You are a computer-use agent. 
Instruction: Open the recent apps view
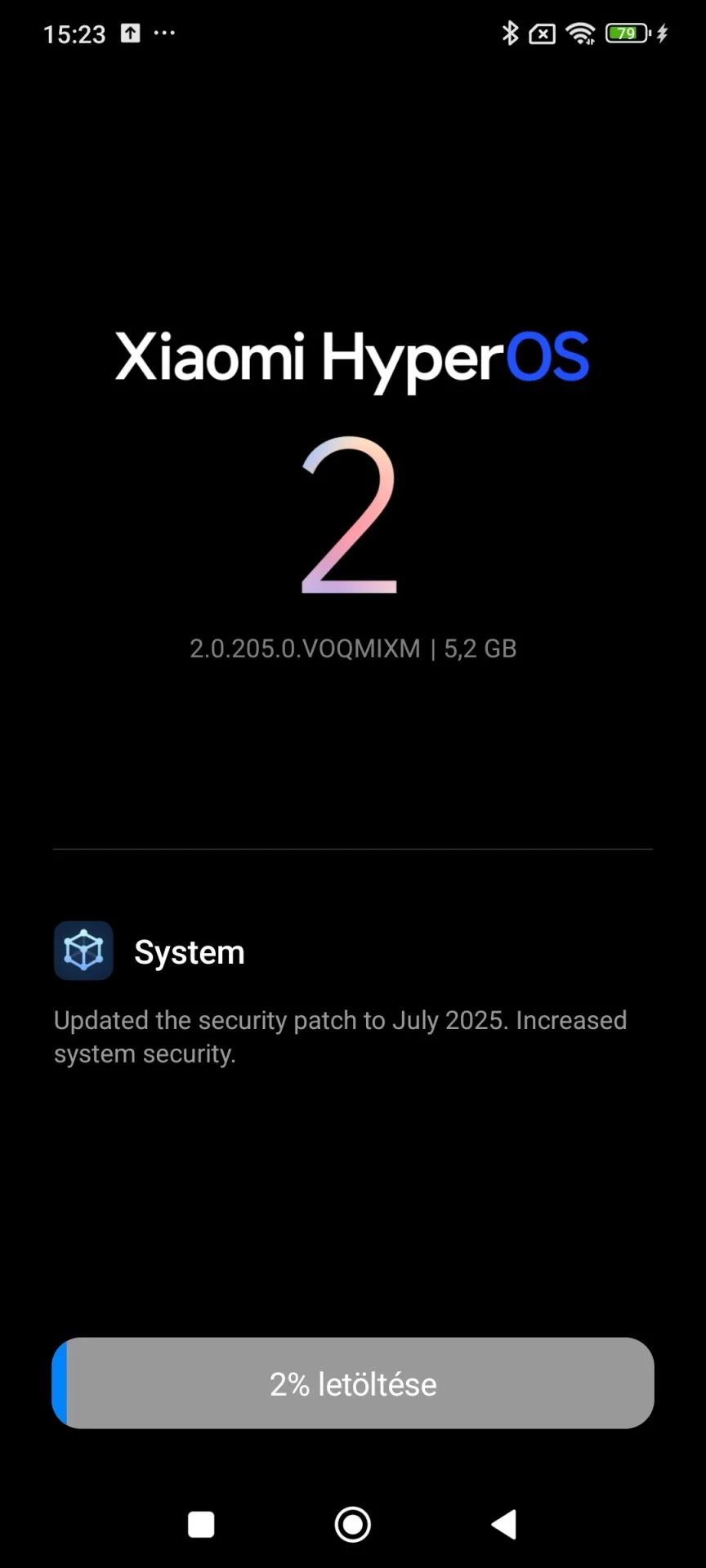coord(201,1524)
